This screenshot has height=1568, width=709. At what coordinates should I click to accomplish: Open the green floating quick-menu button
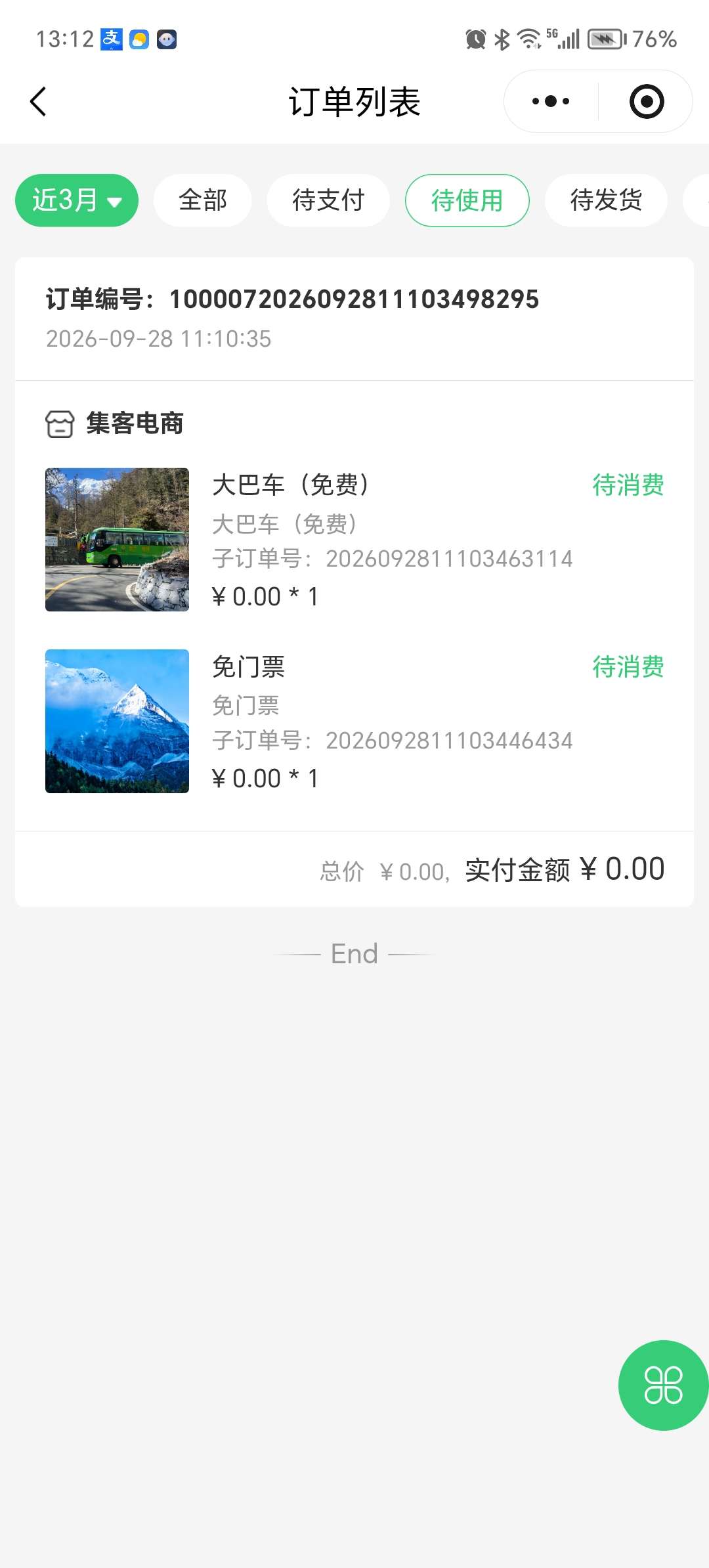[x=664, y=1385]
